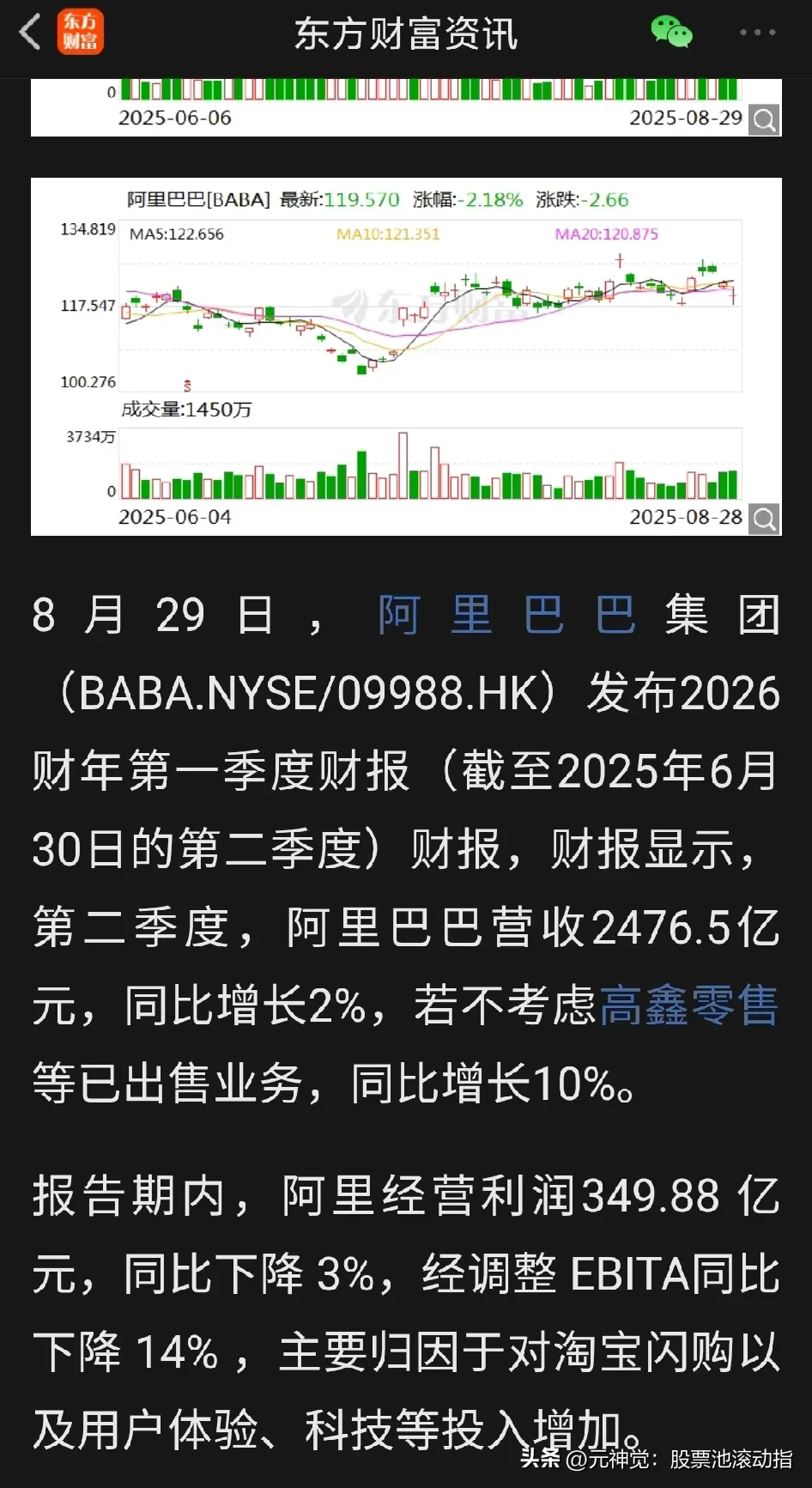Share the article via the WeChat icon
The height and width of the screenshot is (1488, 812).
pyautogui.click(x=671, y=33)
